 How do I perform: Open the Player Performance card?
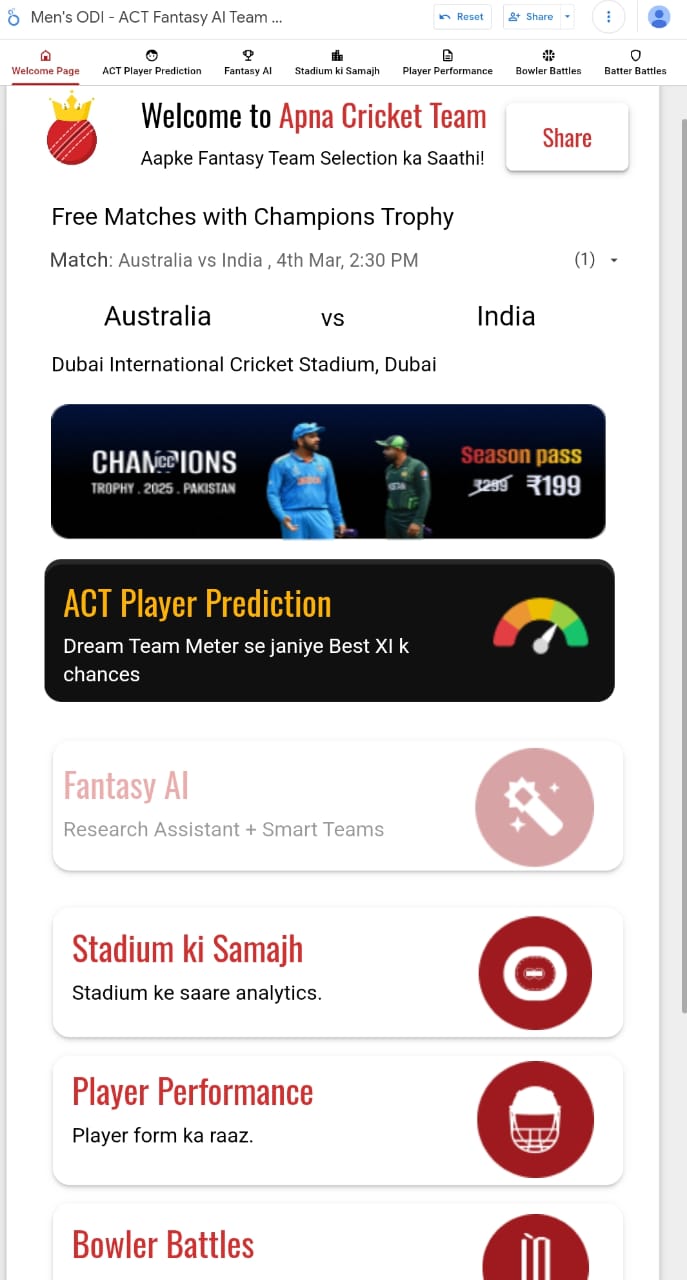(x=337, y=1119)
